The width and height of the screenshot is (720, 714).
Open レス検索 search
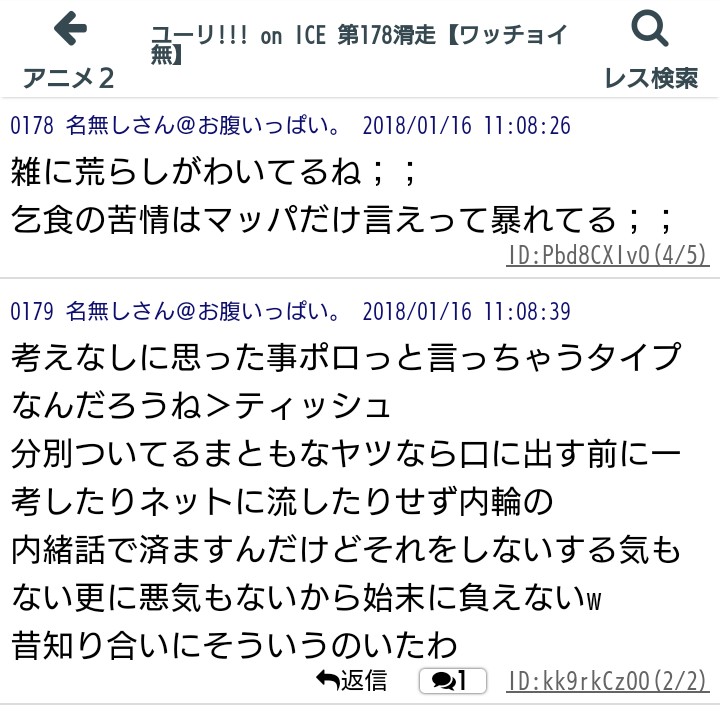pos(650,50)
